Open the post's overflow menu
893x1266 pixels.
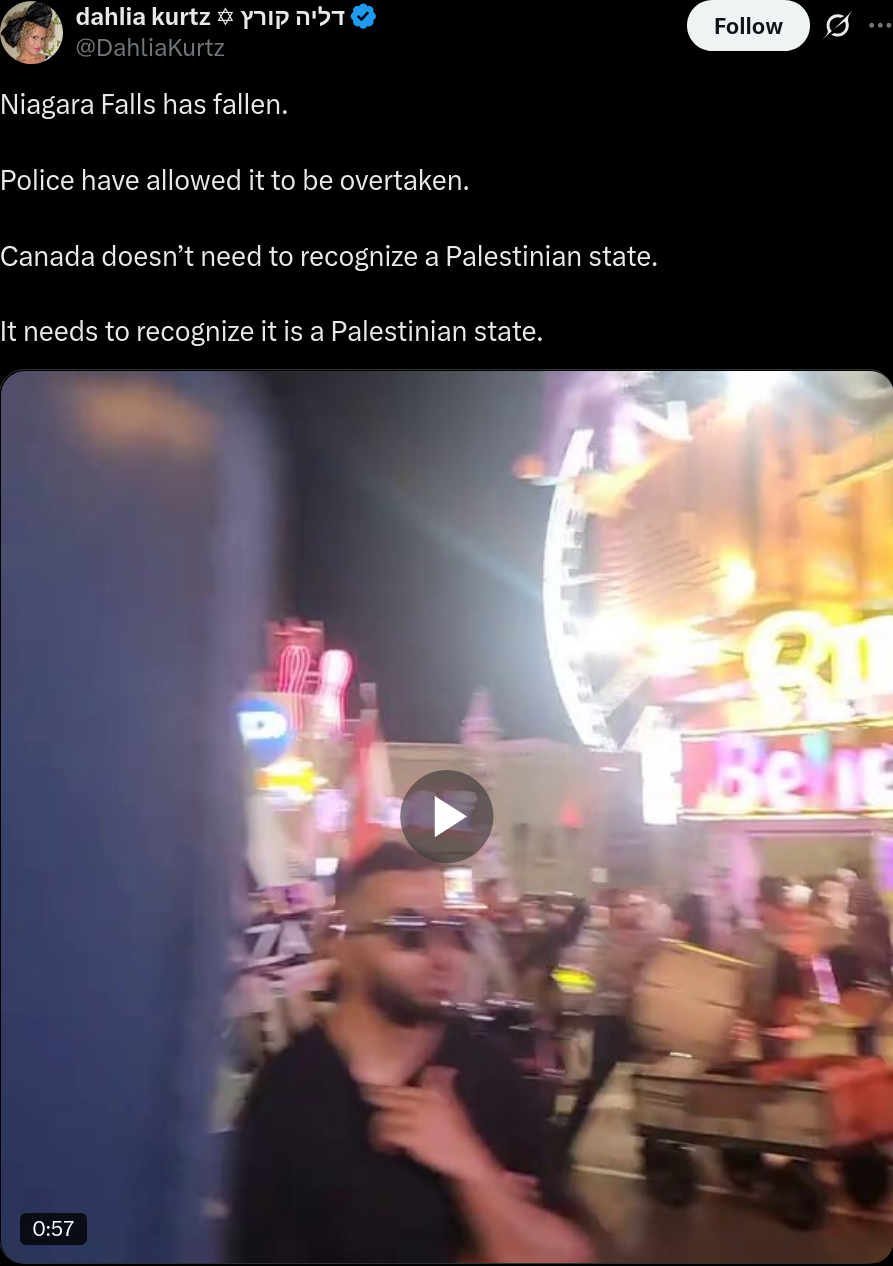877,27
